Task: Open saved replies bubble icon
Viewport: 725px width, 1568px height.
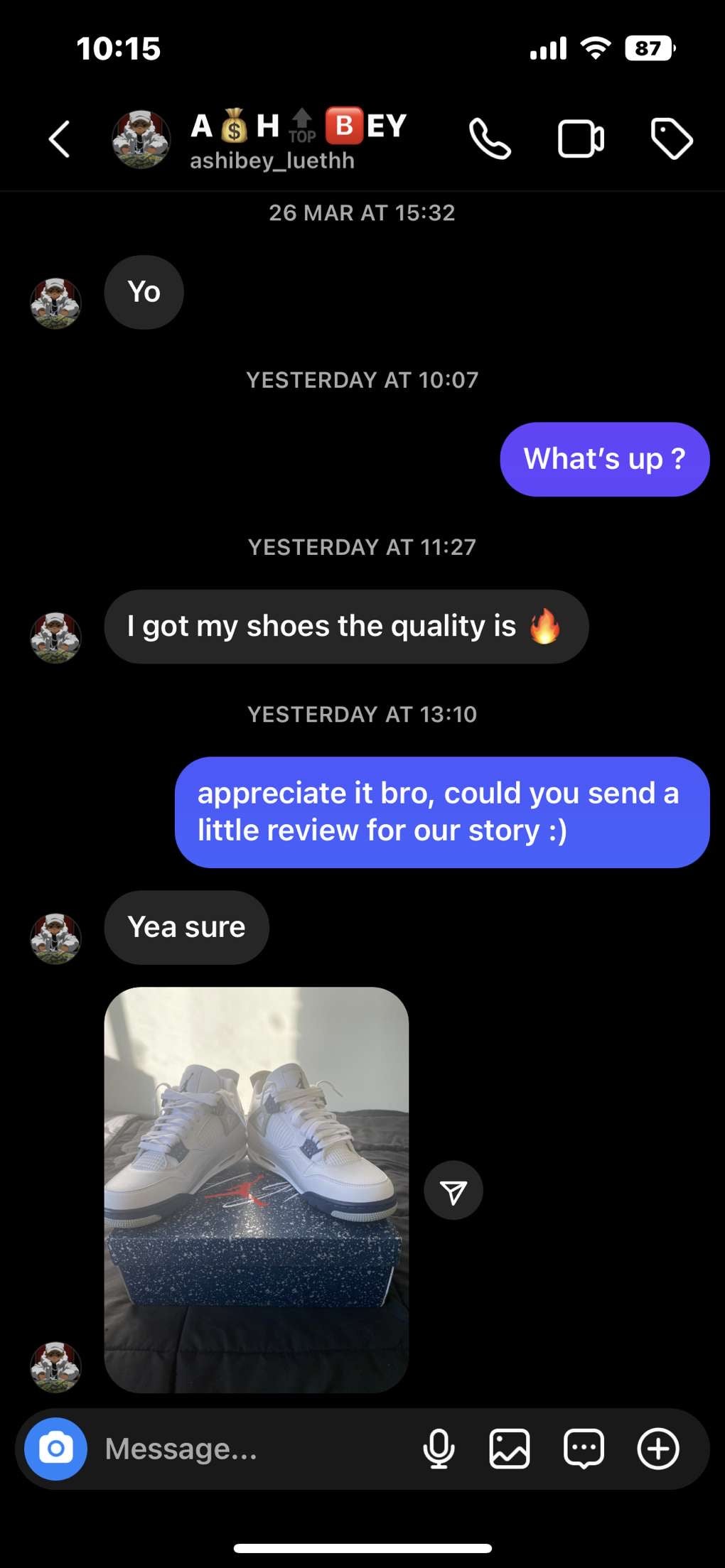Action: pos(584,1449)
